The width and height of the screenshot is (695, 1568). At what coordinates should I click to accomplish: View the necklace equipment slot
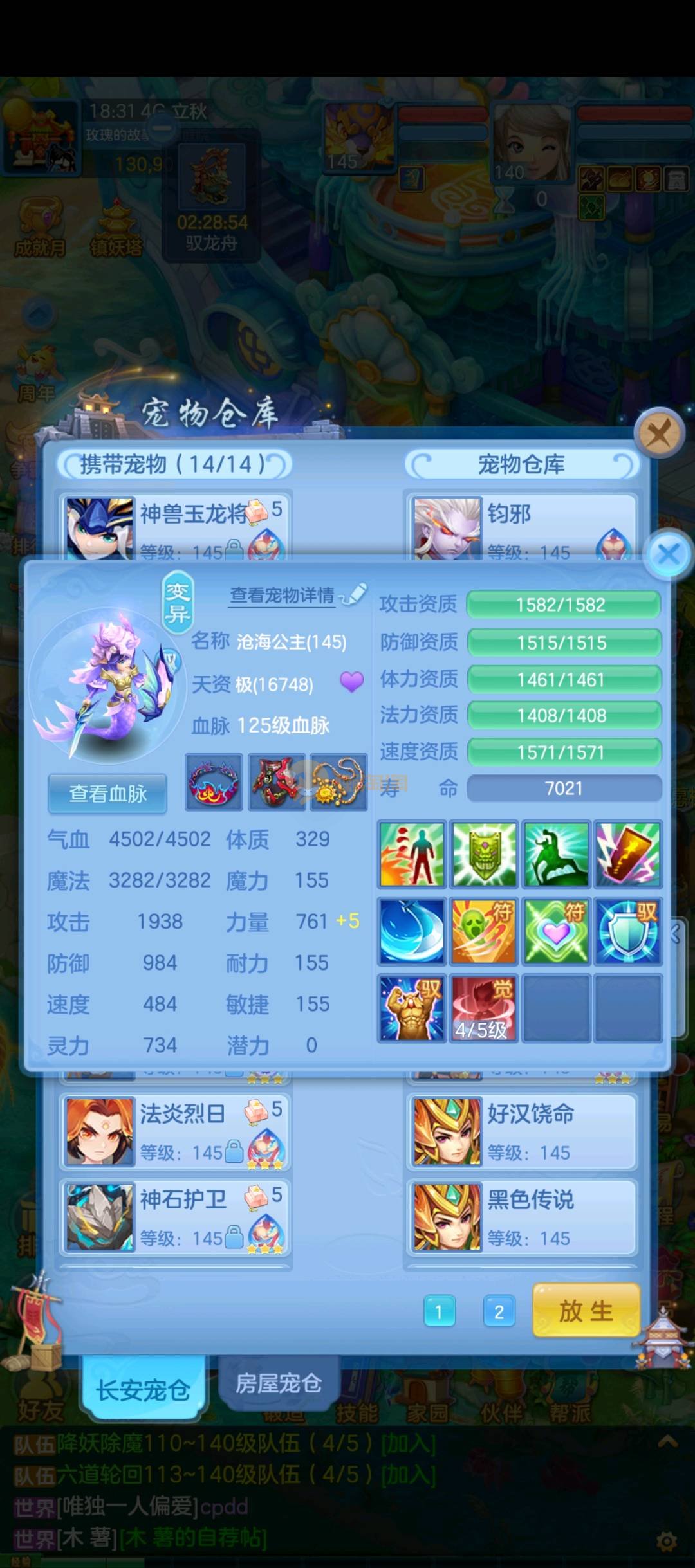338,782
